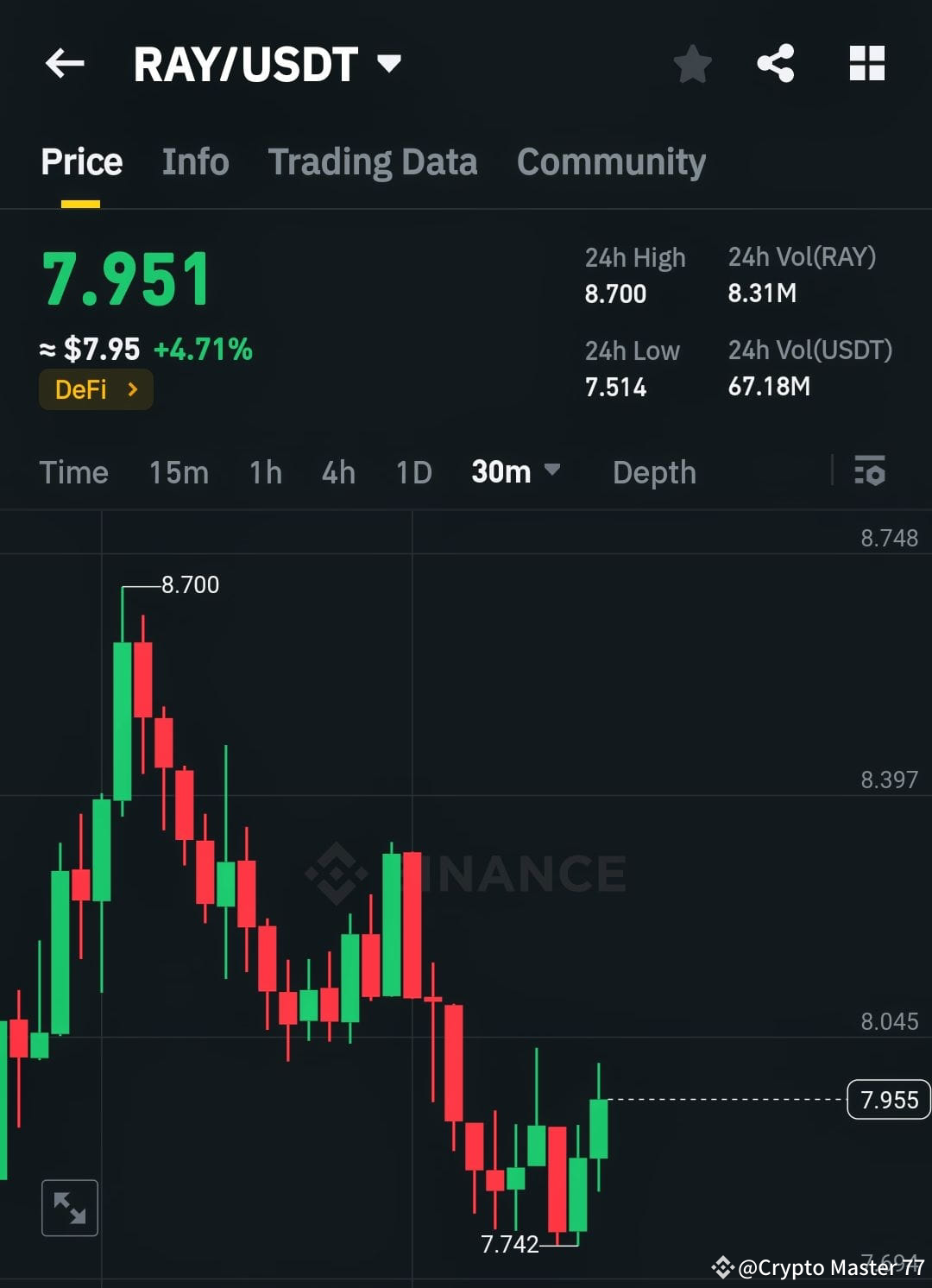
Task: Select the Depth chart view
Action: tap(653, 472)
